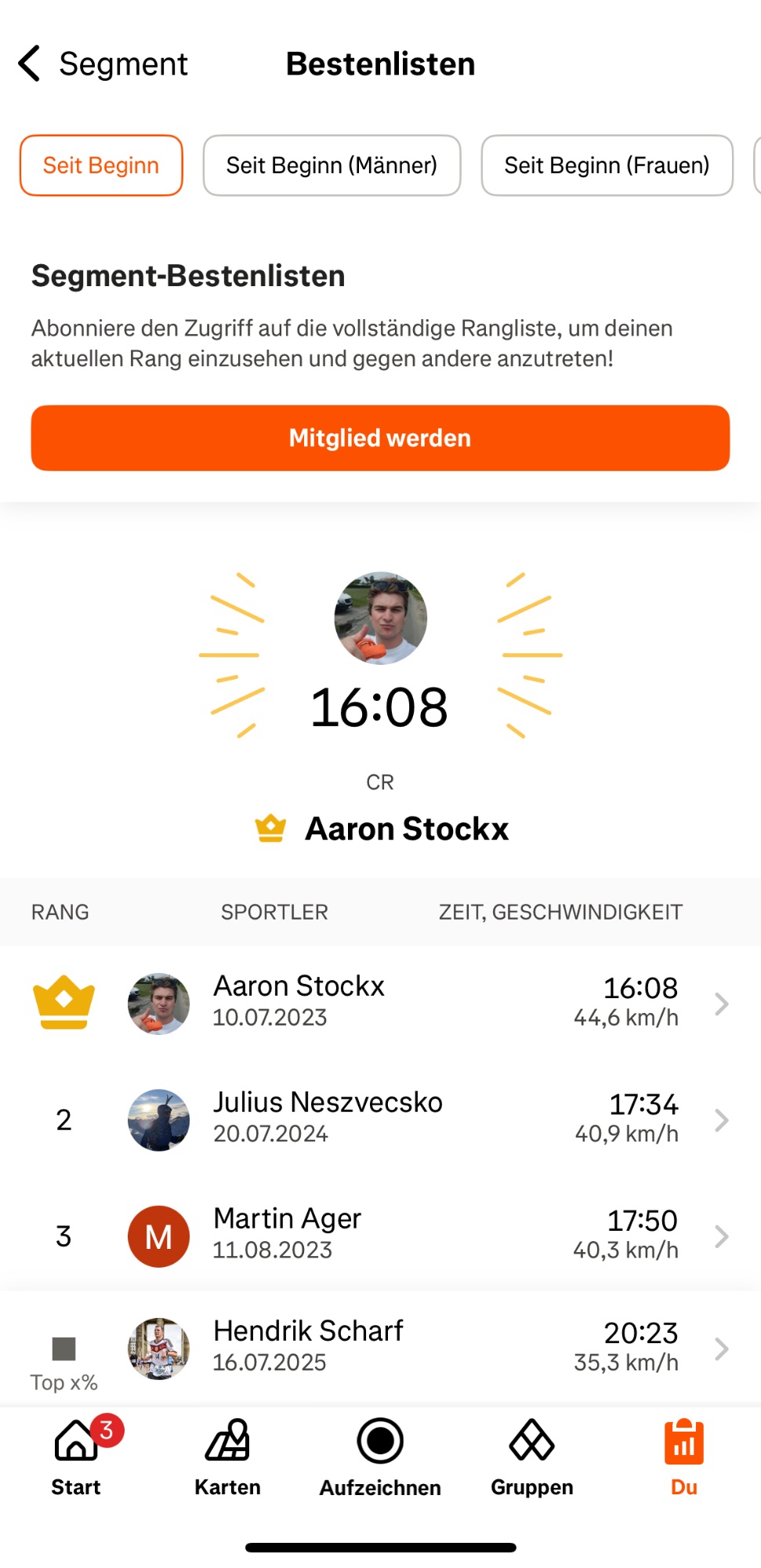Open Hendrik Scharf's own ranking row
The width and height of the screenshot is (761, 1568).
(x=380, y=1348)
